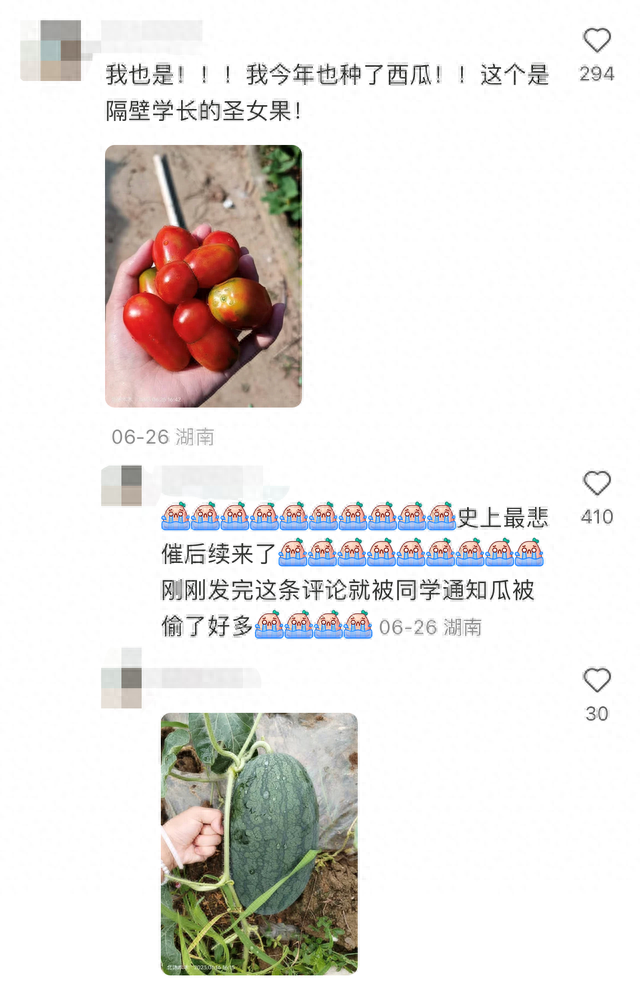Open the cherry tomatoes photo

[203, 276]
